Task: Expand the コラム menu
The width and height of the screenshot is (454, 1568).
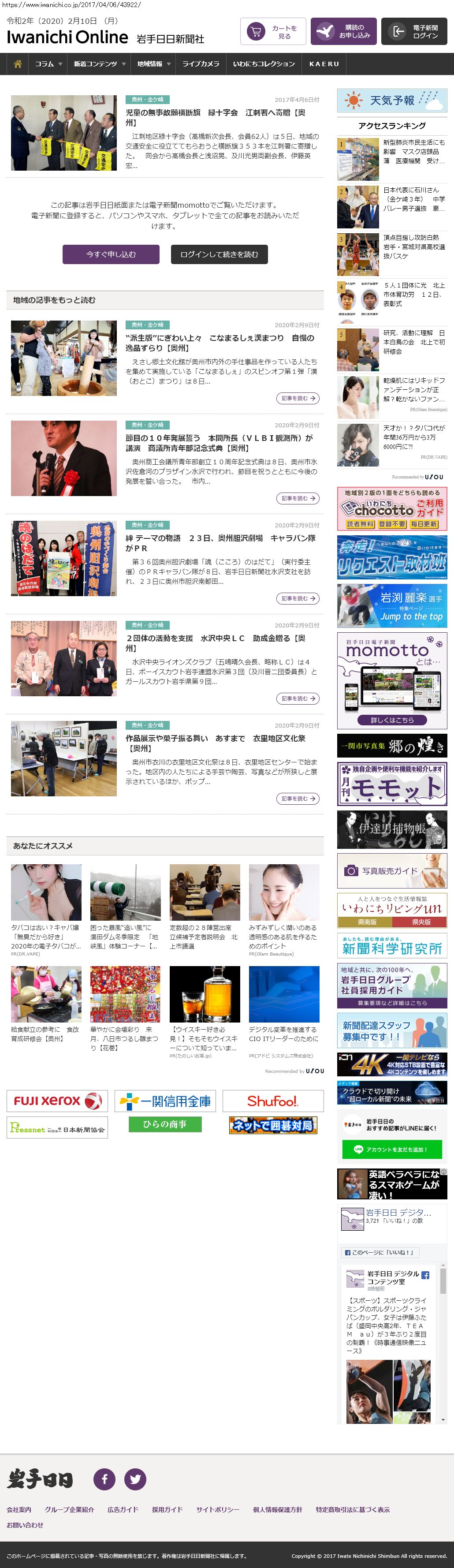Action: click(x=48, y=64)
